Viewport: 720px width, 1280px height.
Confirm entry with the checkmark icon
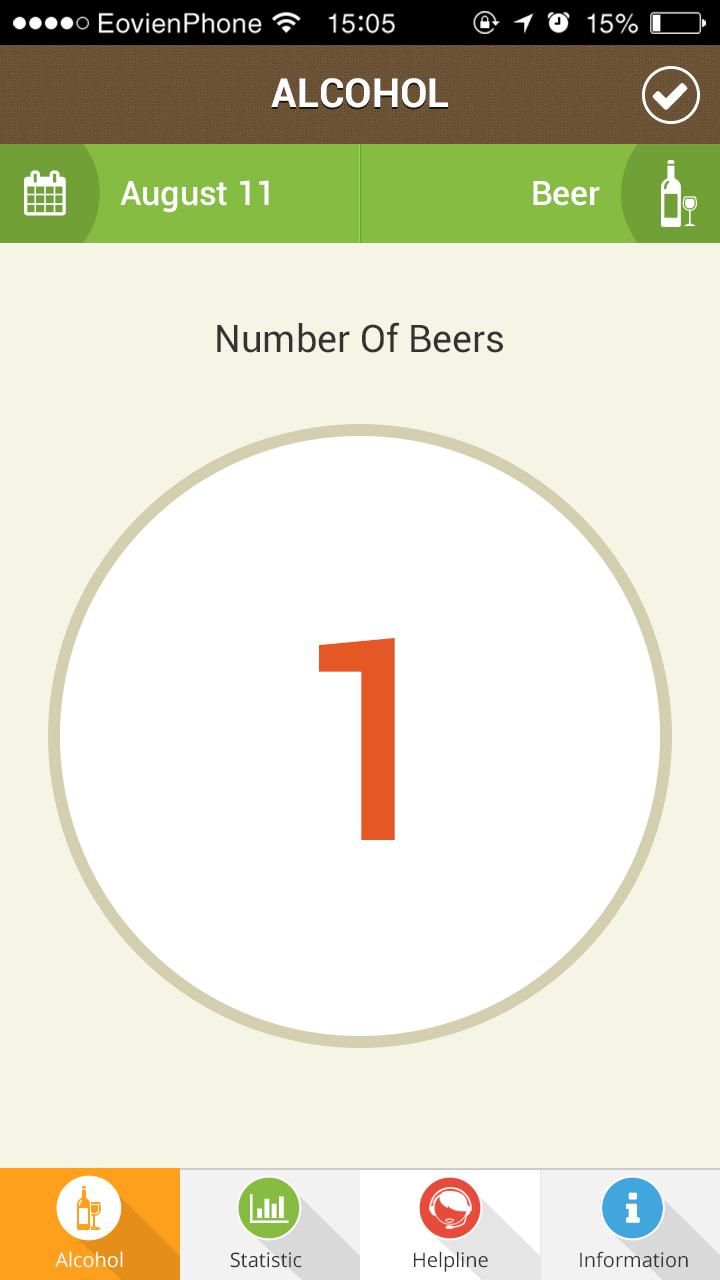(670, 95)
